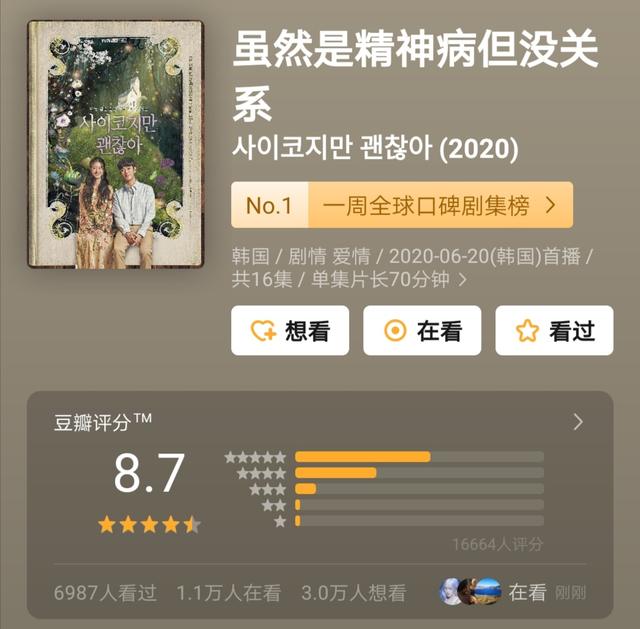Mark the show as 在看

422,331
